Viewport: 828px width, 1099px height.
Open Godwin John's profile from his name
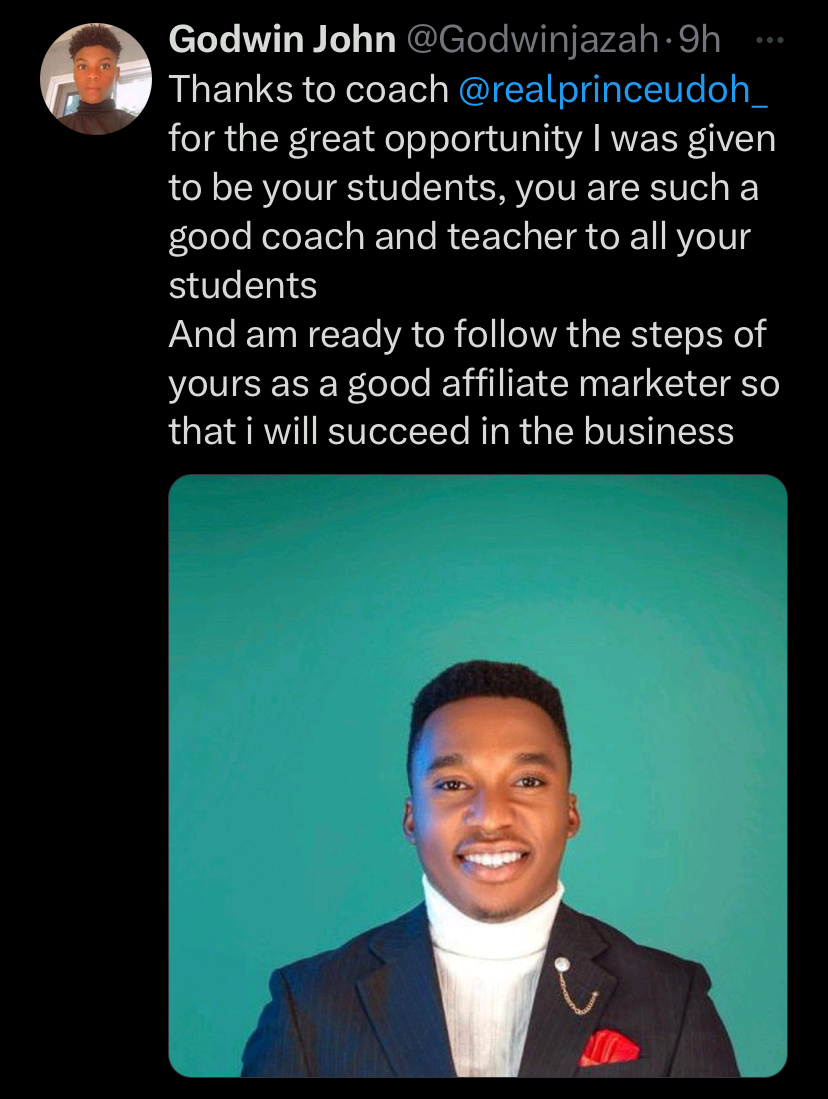pyautogui.click(x=283, y=40)
